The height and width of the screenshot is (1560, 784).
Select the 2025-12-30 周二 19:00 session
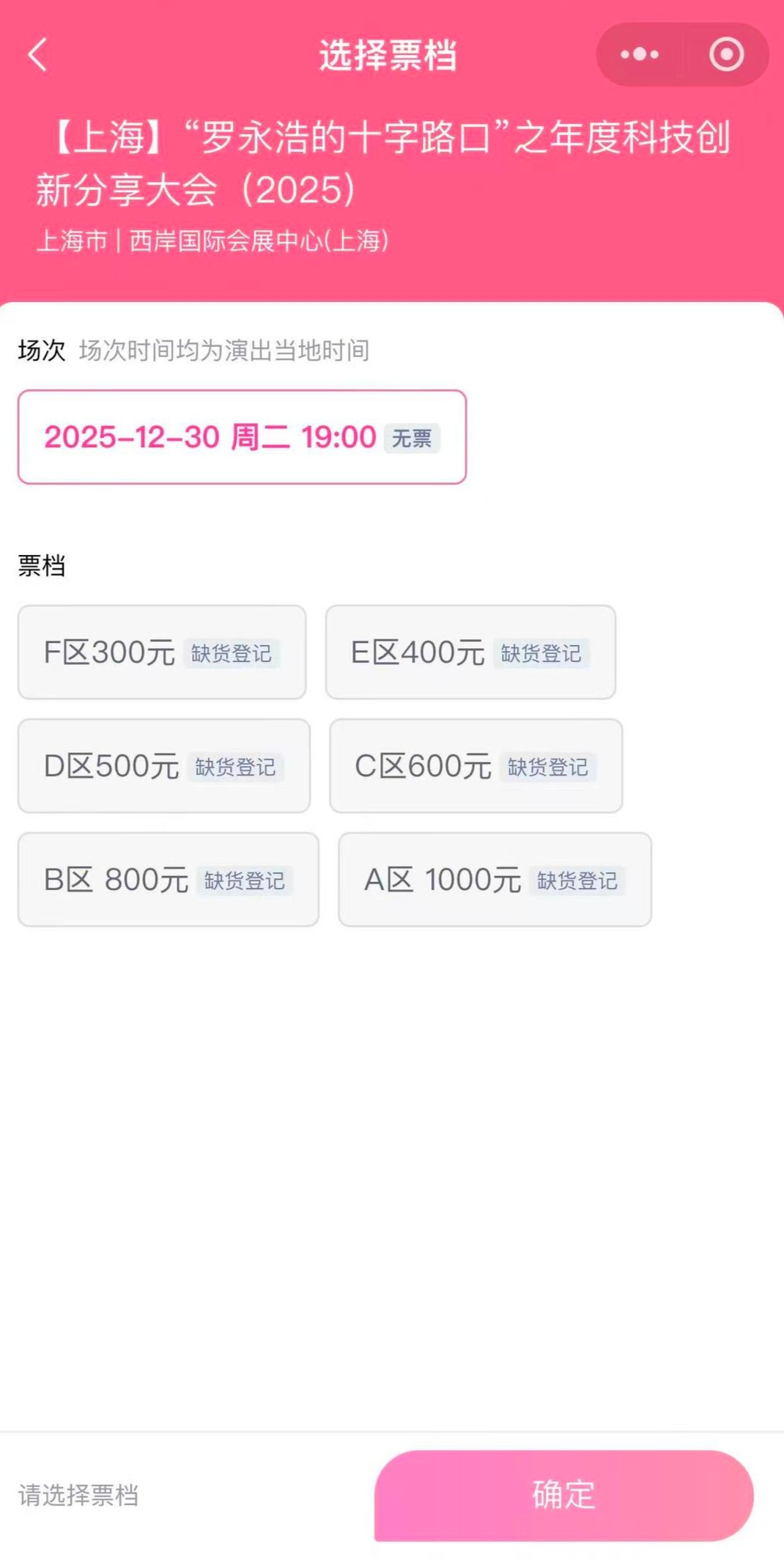[242, 437]
